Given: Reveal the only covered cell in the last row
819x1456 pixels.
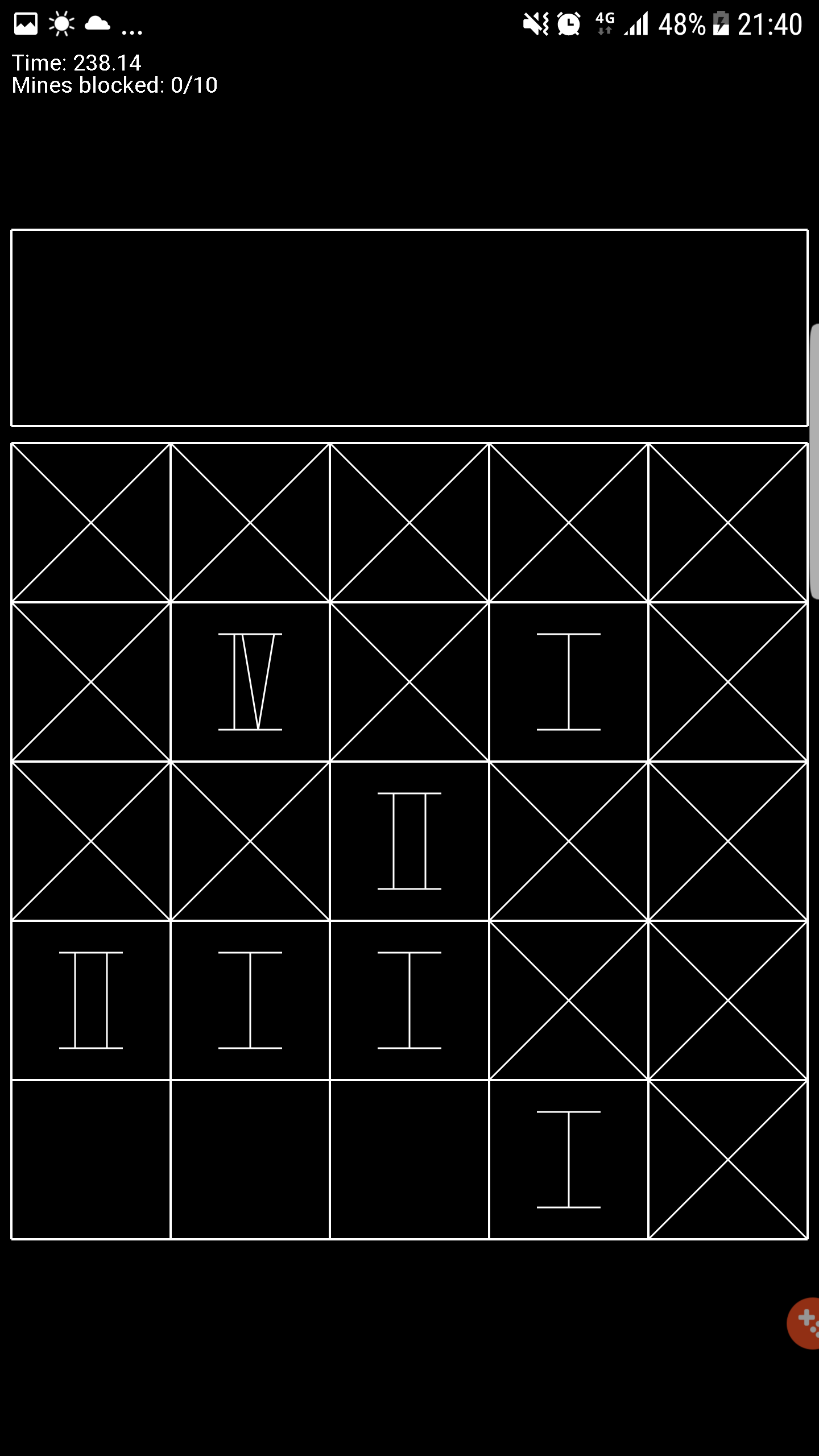Looking at the screenshot, I should (728, 1159).
